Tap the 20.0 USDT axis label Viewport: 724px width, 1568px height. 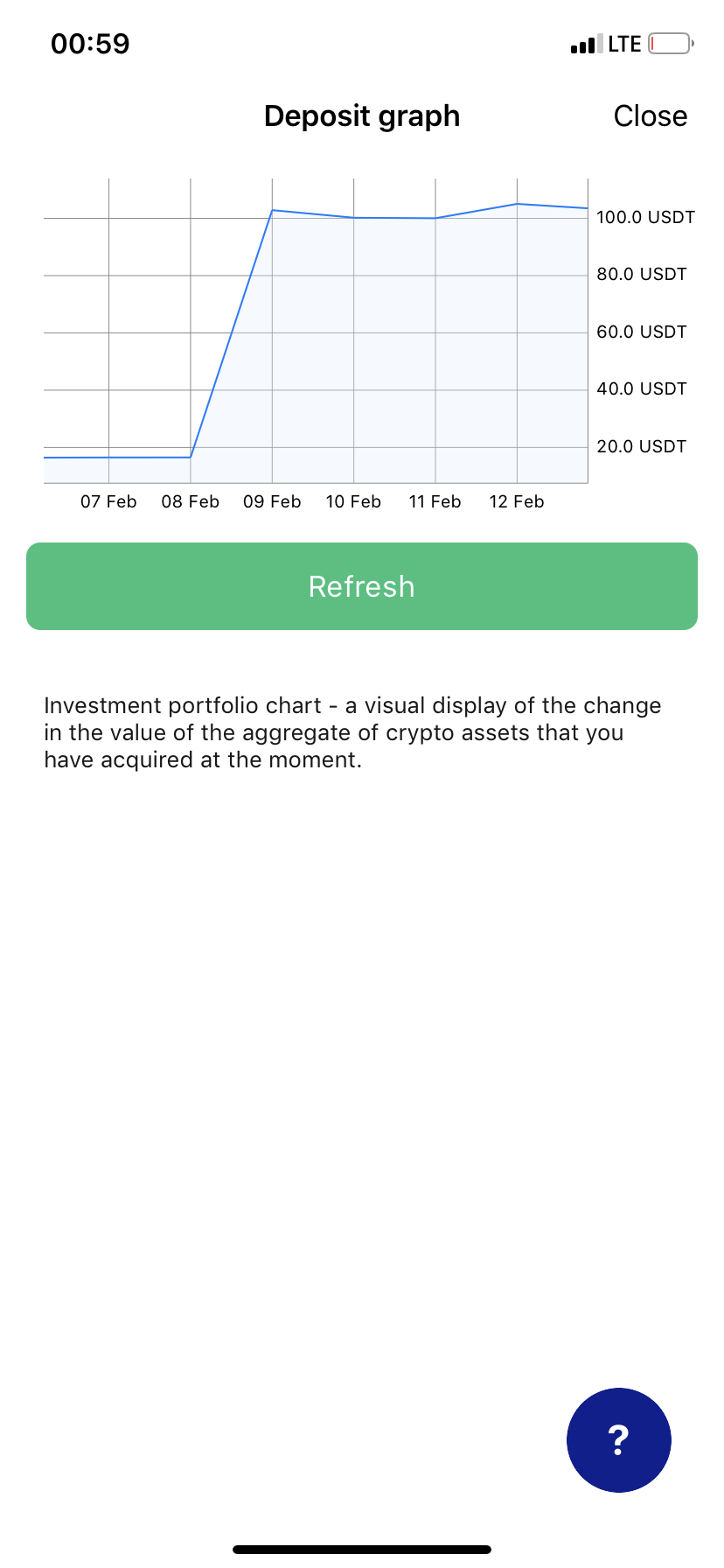pos(642,446)
